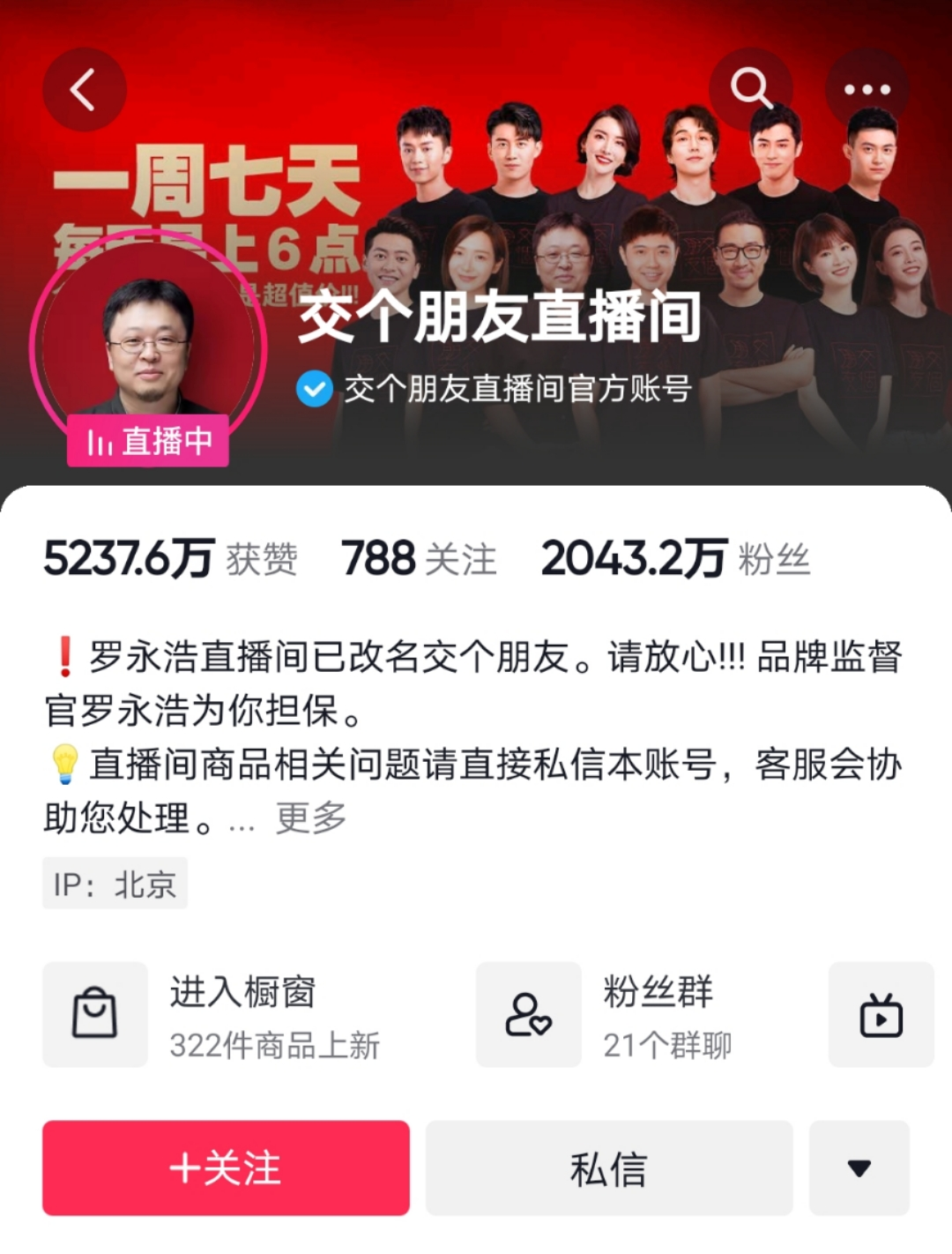
Task: Send a private message via 私信
Action: click(609, 1168)
